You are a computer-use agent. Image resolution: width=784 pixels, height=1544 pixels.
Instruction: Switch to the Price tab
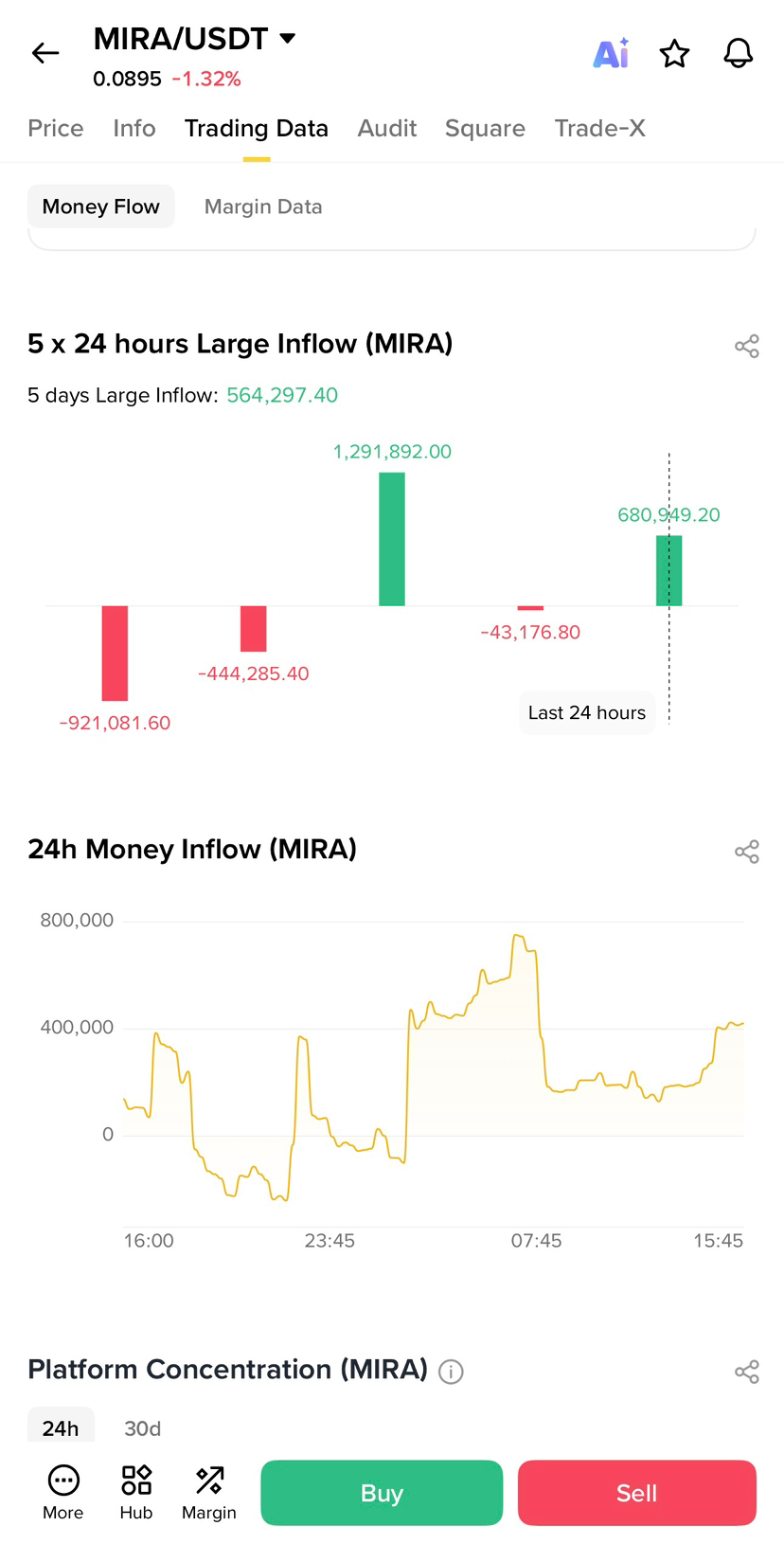(55, 128)
